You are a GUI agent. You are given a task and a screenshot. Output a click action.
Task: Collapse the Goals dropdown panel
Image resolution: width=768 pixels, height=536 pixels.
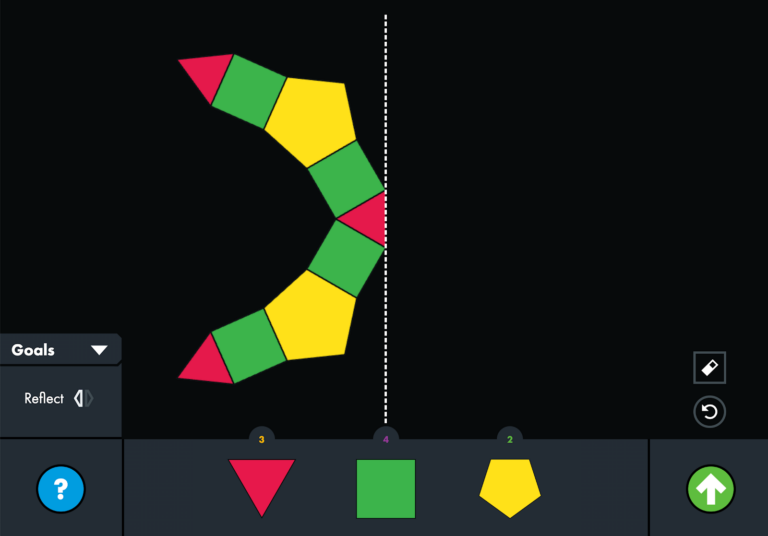click(98, 350)
